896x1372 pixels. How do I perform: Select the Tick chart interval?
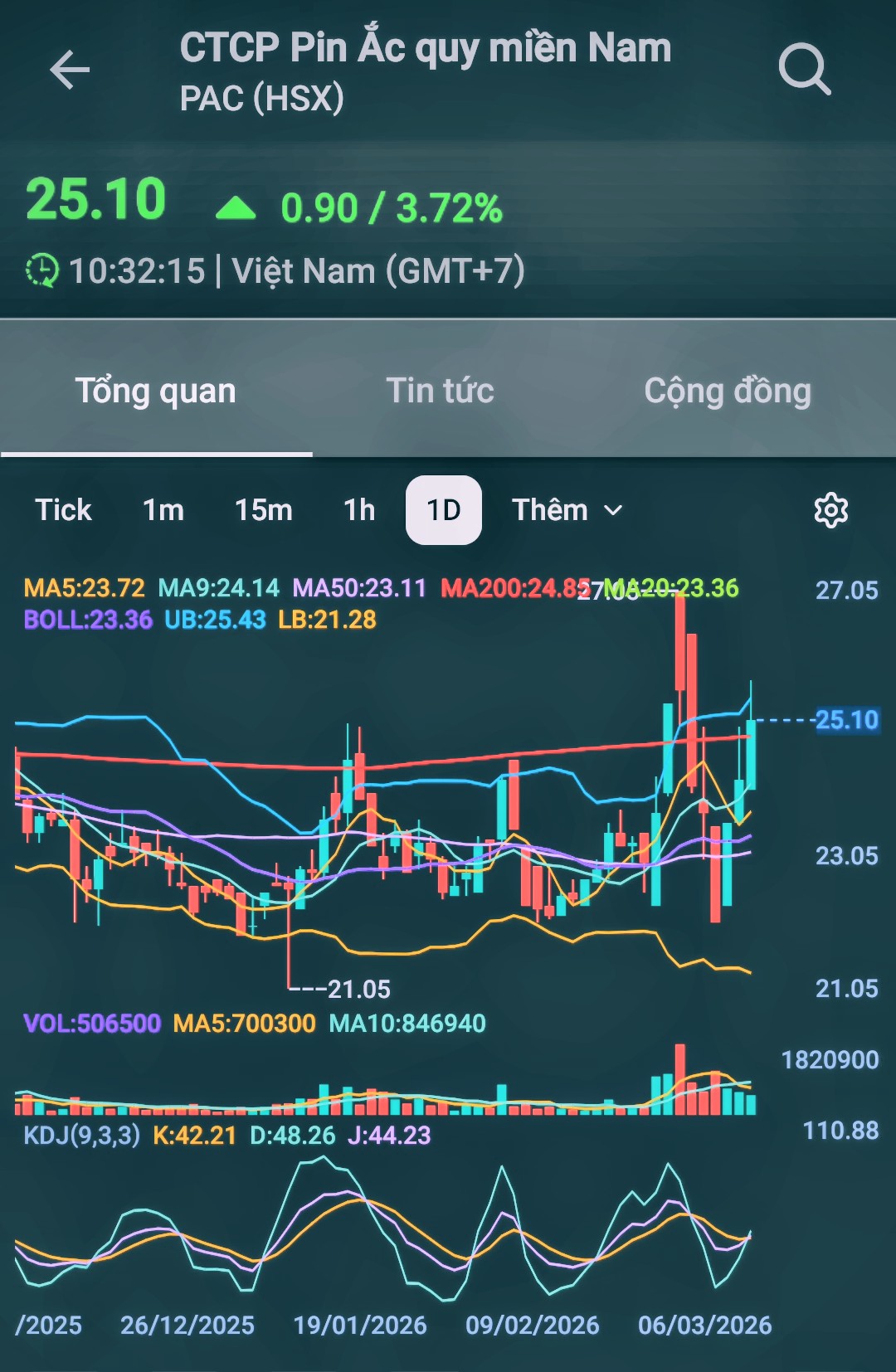pyautogui.click(x=63, y=510)
